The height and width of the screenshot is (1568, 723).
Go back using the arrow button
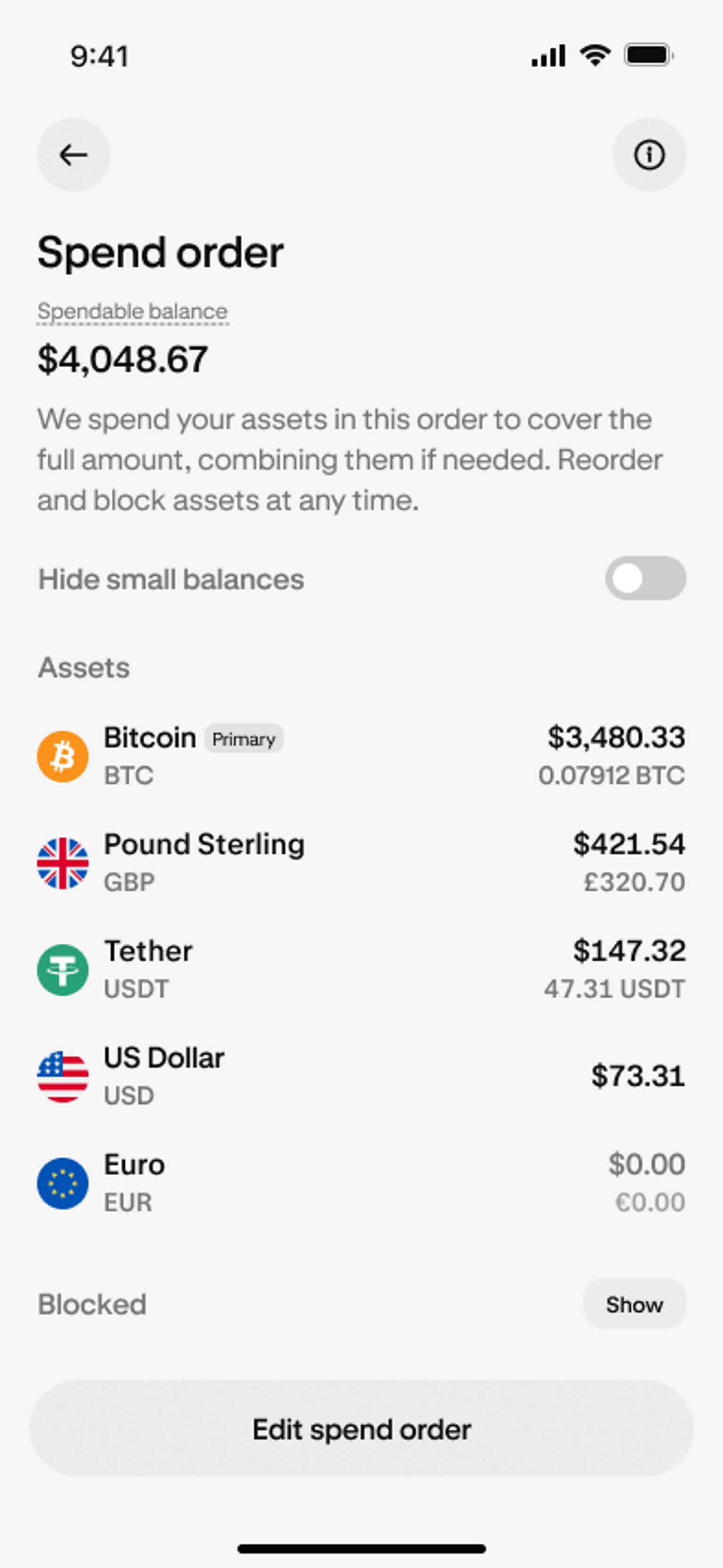73,154
